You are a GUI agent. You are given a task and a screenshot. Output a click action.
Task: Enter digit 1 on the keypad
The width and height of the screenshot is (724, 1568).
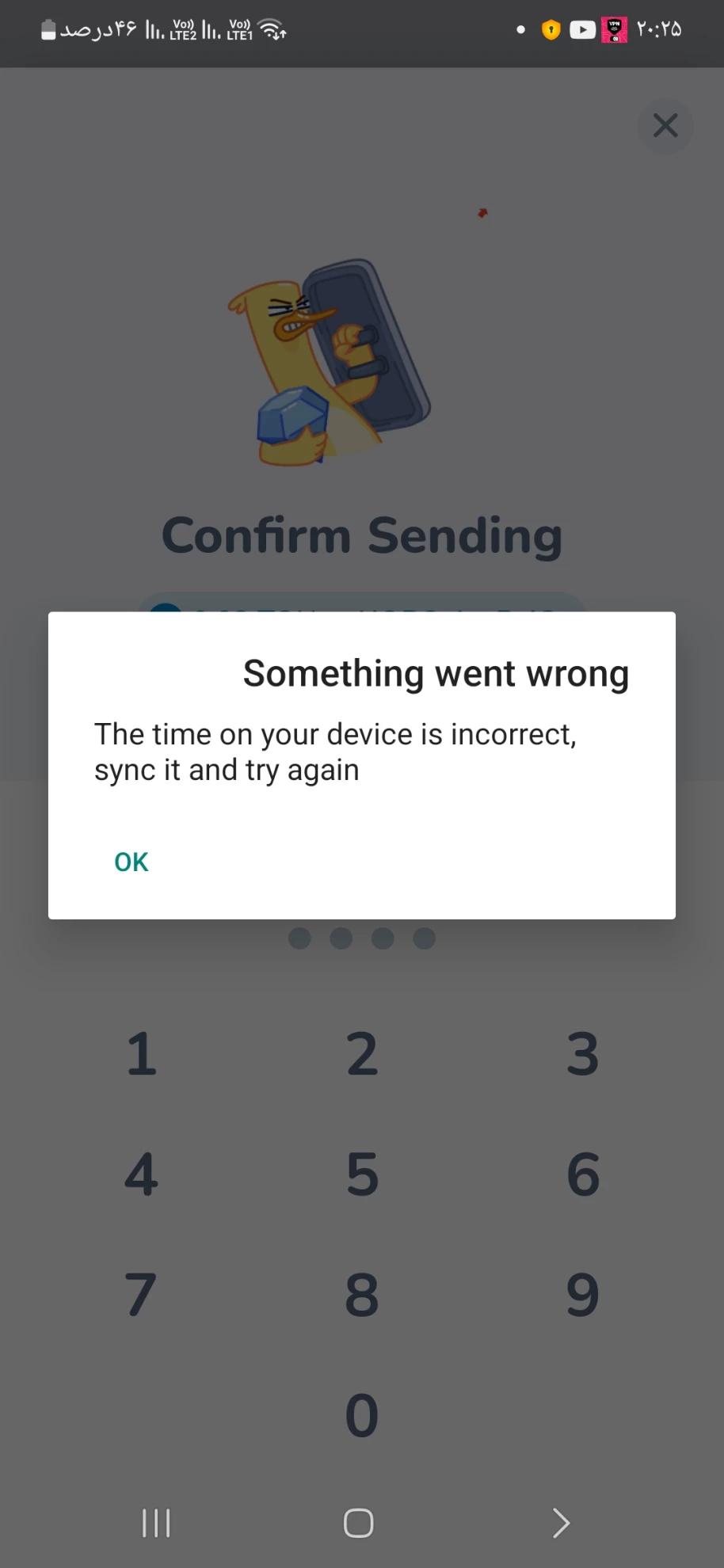(x=142, y=1054)
